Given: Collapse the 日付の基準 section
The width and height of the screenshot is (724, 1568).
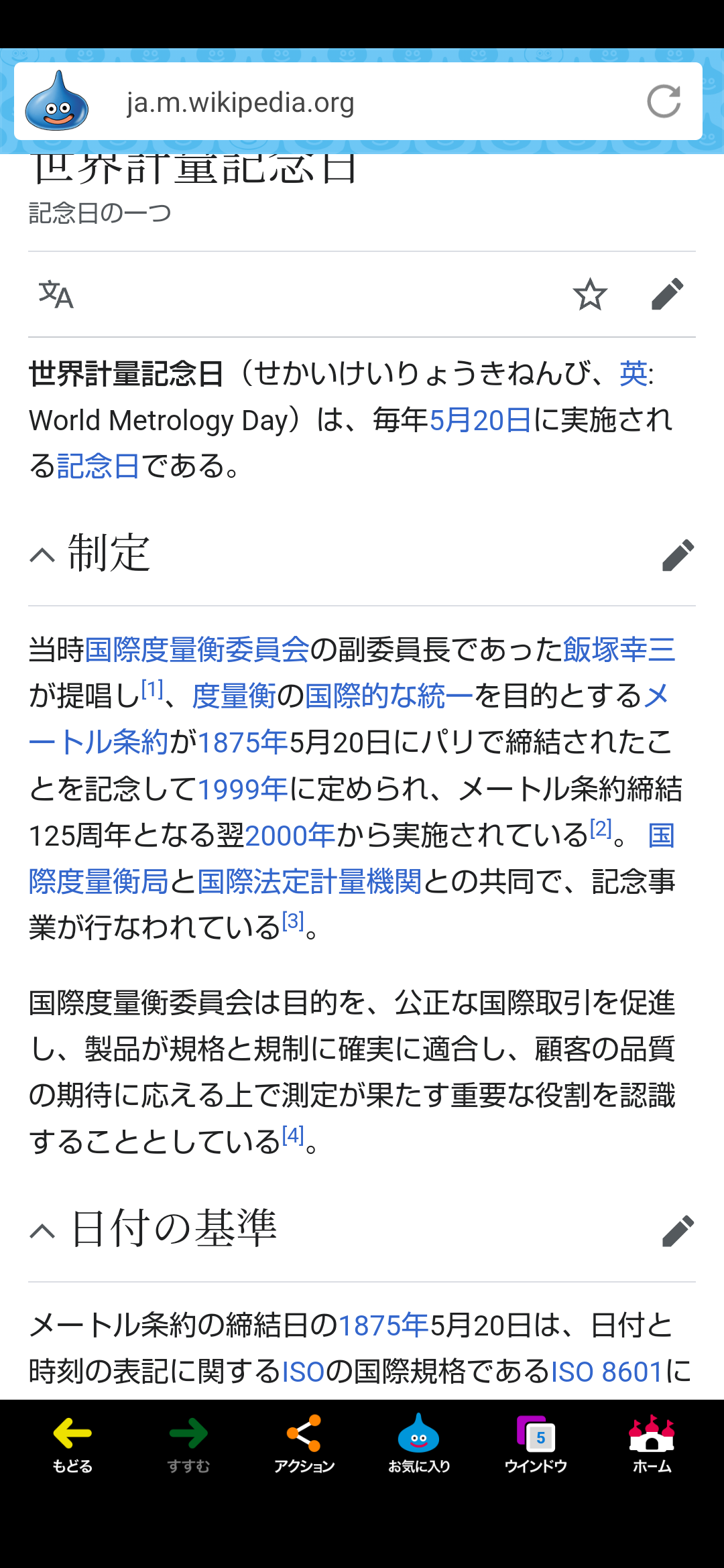Looking at the screenshot, I should point(42,1231).
